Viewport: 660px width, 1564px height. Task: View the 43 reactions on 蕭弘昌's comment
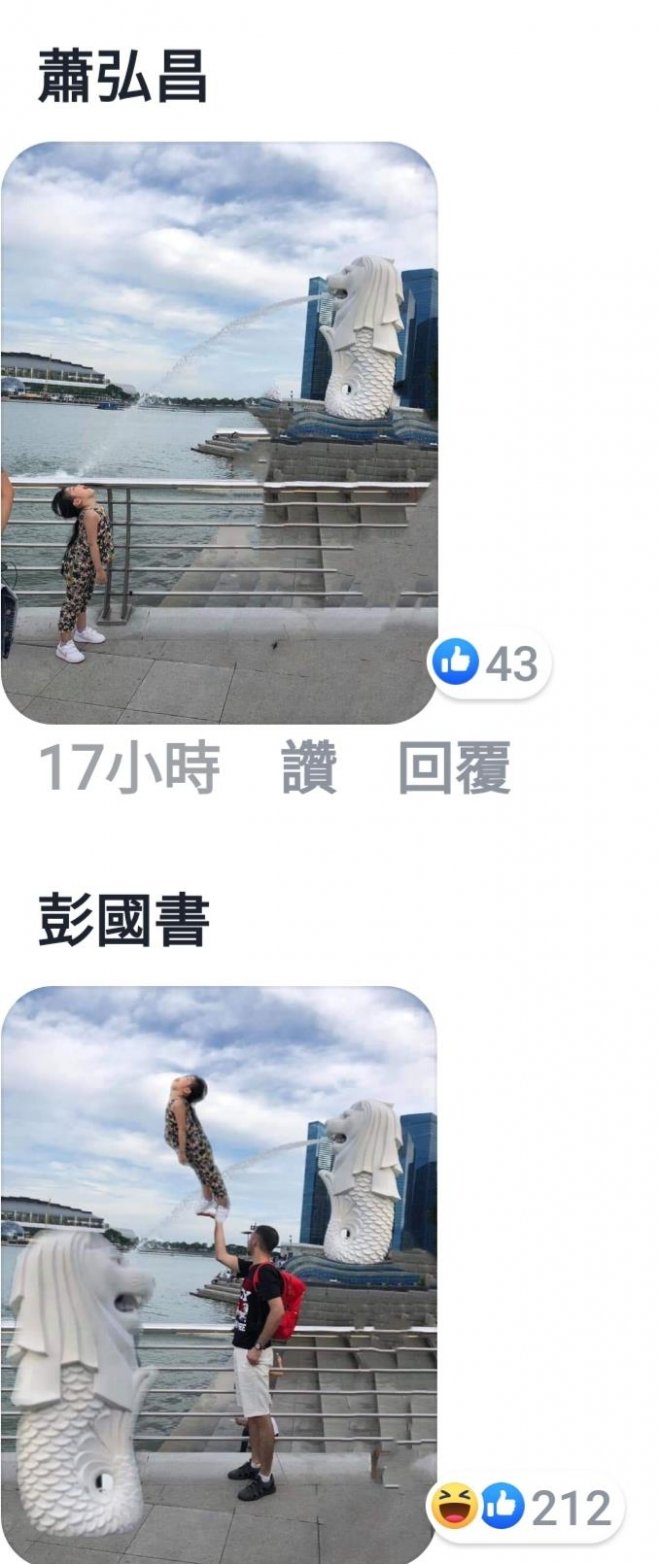[x=490, y=664]
